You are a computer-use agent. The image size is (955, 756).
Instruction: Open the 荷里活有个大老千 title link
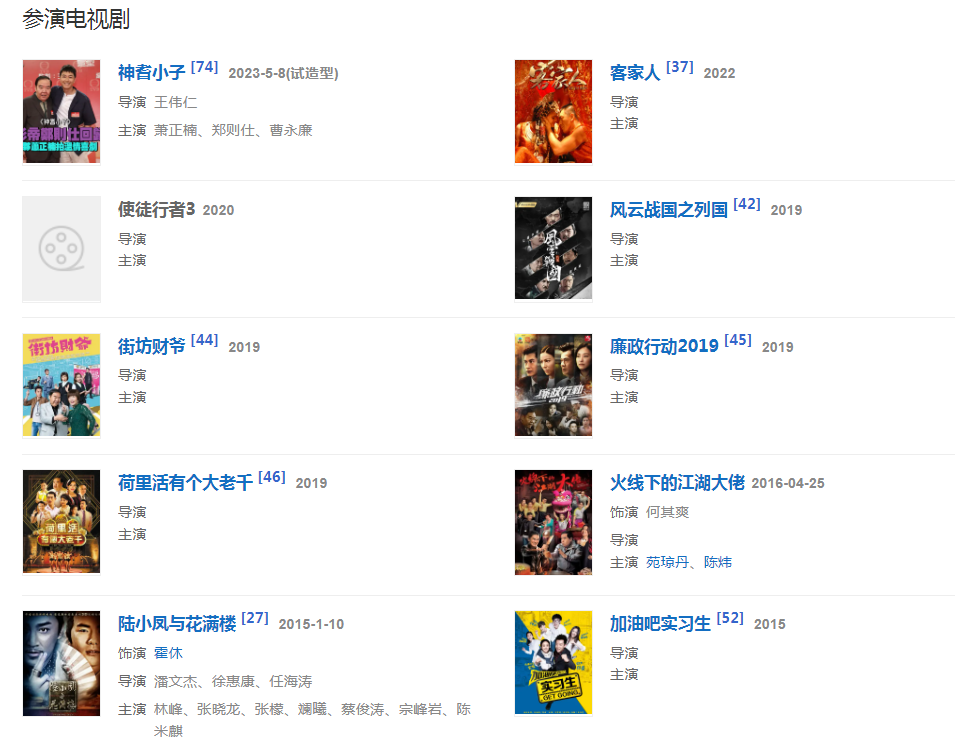(185, 483)
